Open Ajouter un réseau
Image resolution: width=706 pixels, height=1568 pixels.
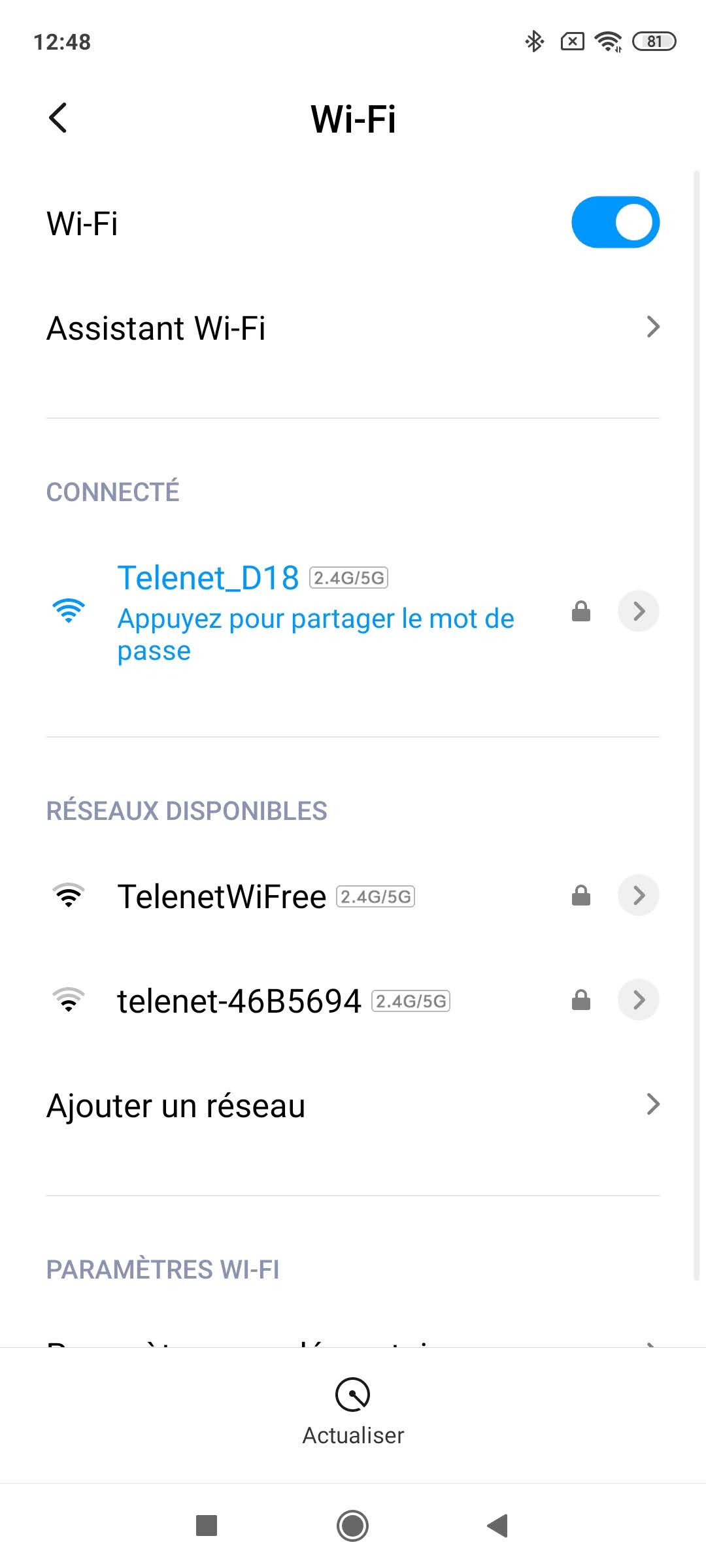coord(353,1105)
